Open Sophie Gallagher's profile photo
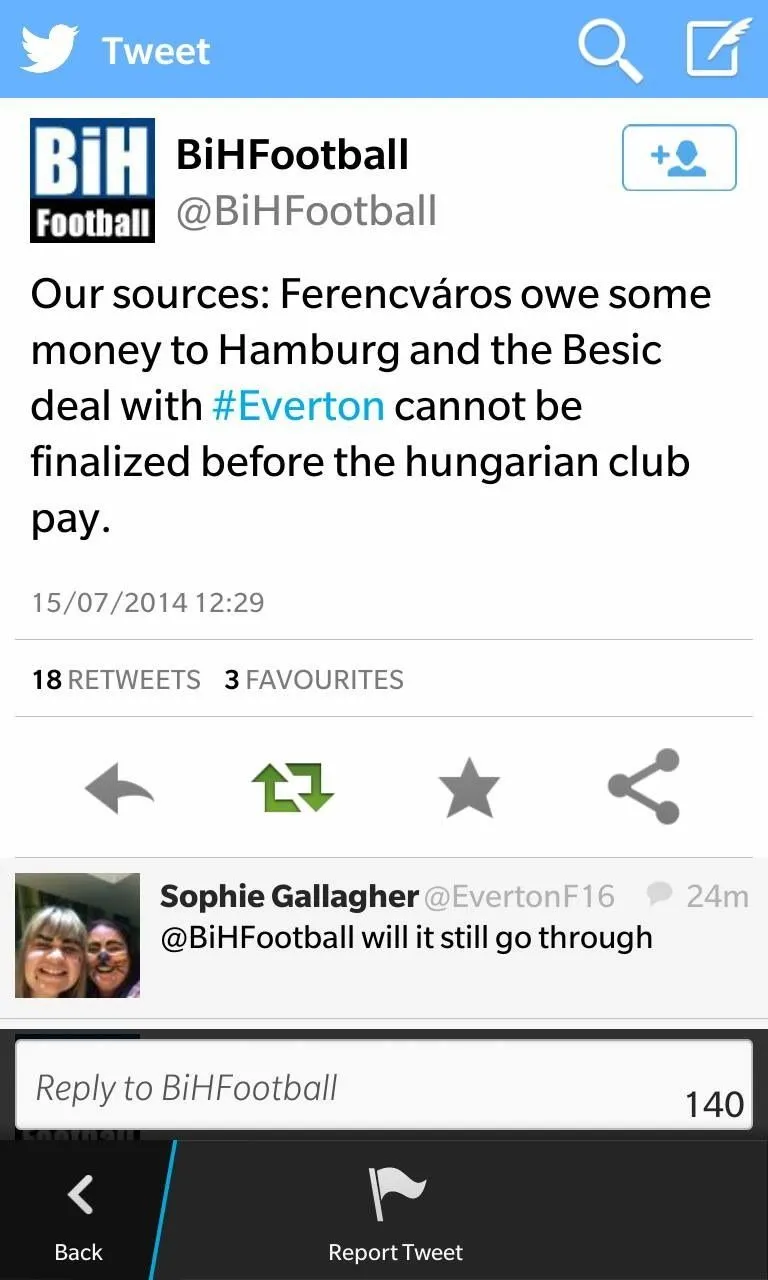768x1280 pixels. coord(77,935)
